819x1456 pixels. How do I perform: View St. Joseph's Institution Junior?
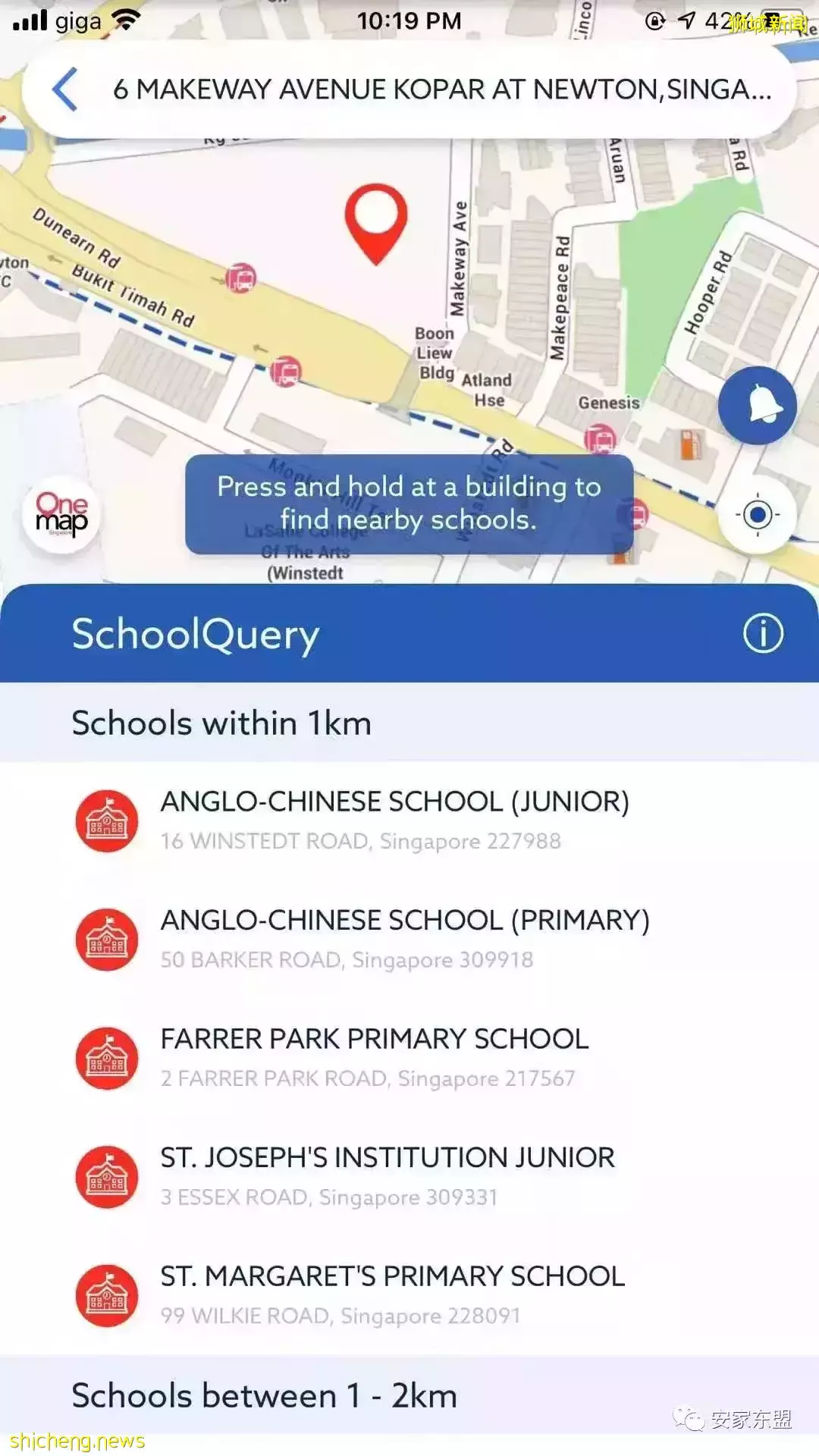pyautogui.click(x=409, y=1176)
